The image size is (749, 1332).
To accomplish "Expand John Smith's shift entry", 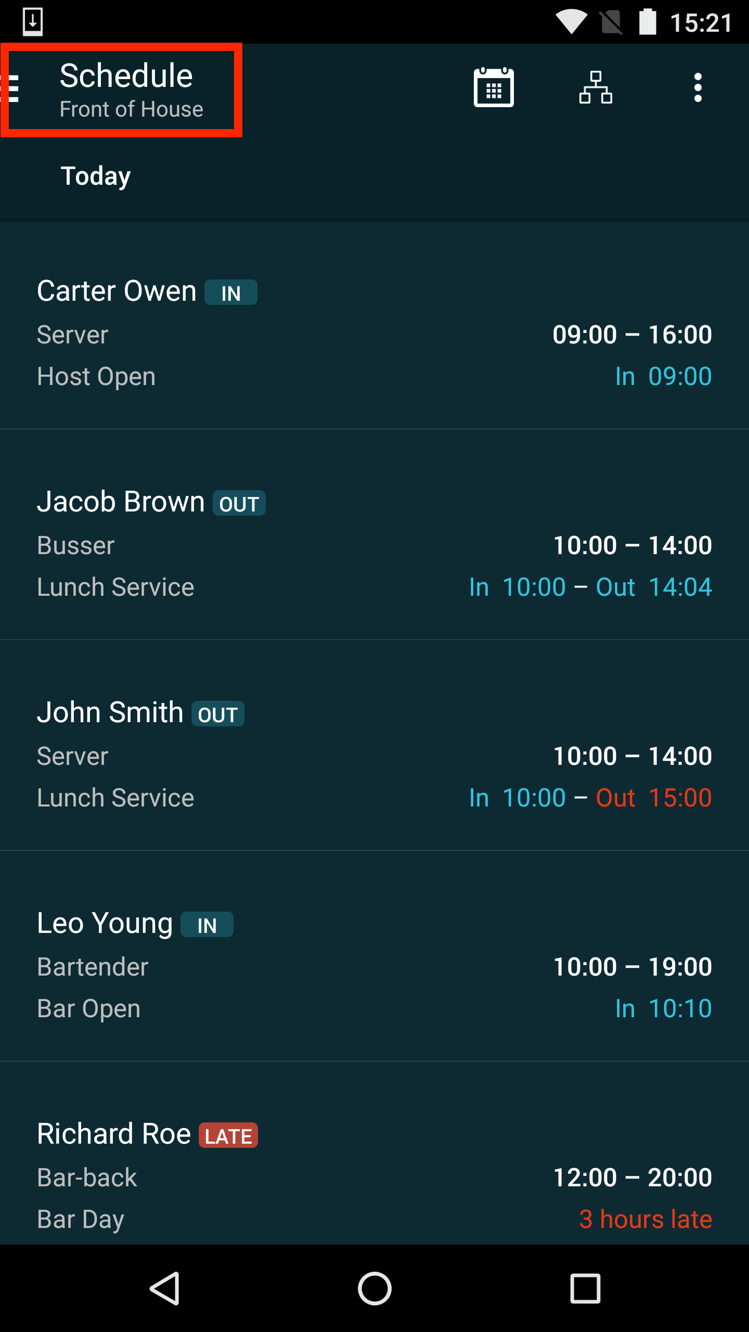I will click(x=374, y=745).
